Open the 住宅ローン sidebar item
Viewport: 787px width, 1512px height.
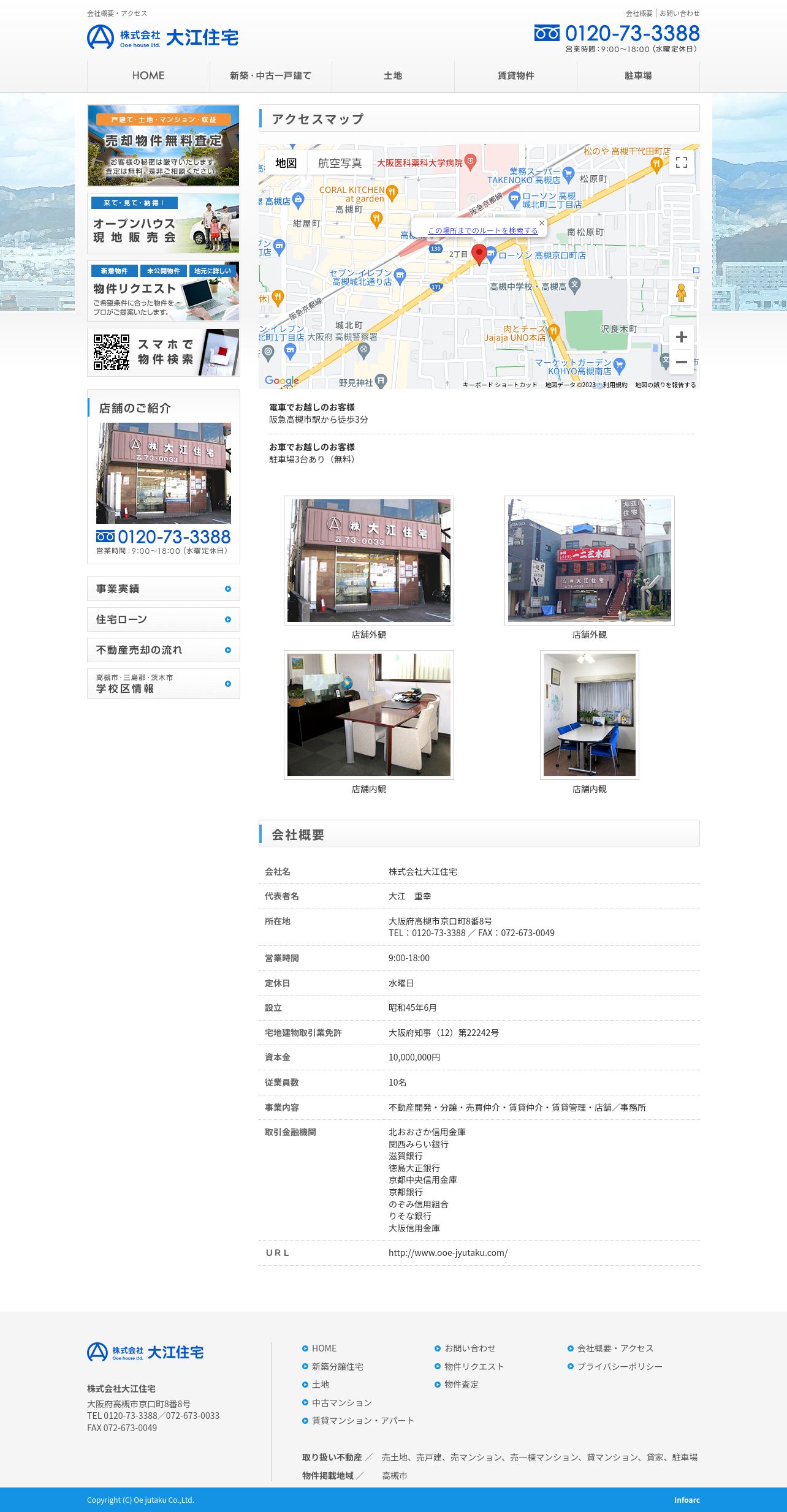[x=163, y=619]
